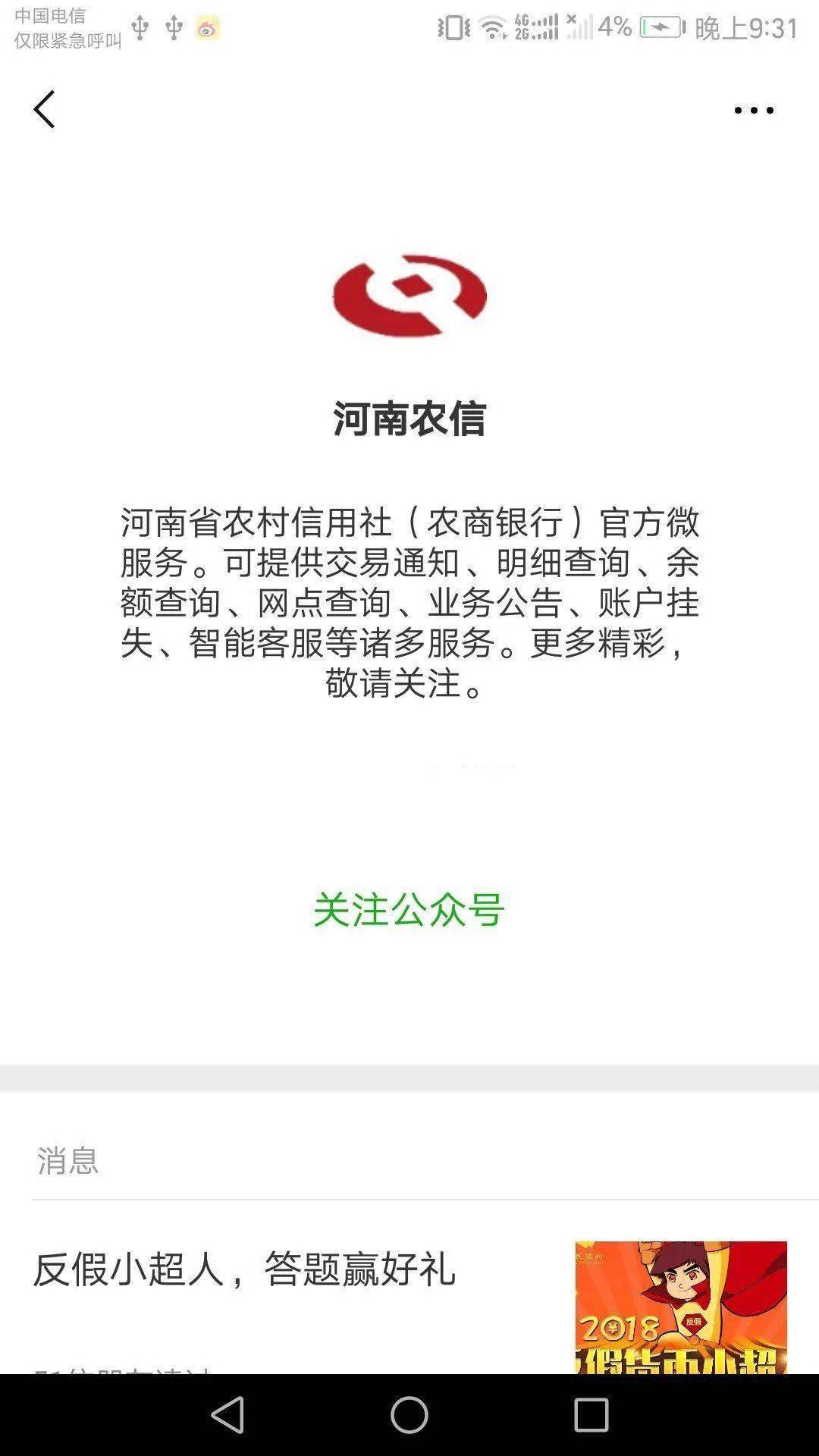The image size is (819, 1456).
Task: Open recent apps with the square button
Action: click(591, 1414)
